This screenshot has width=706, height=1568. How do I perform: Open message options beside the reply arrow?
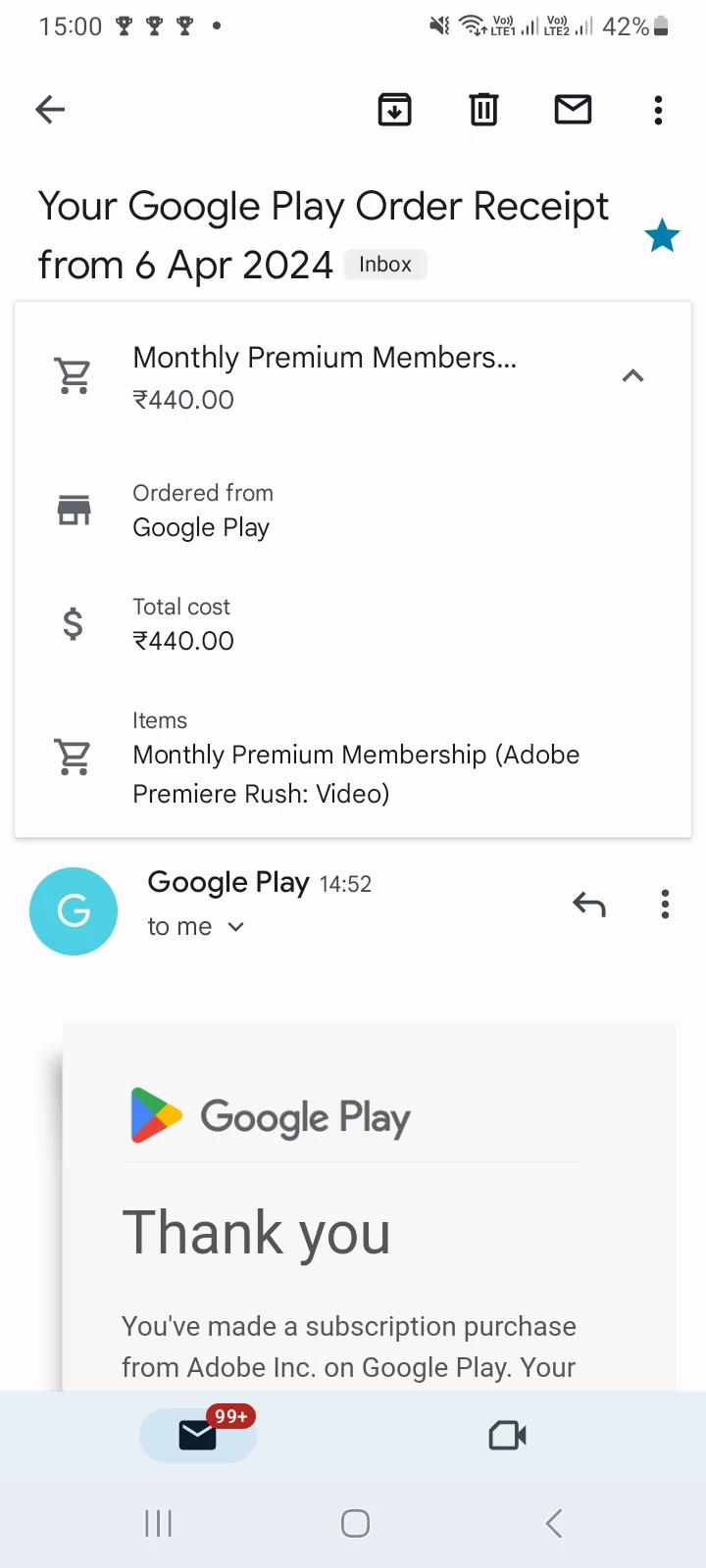click(665, 905)
